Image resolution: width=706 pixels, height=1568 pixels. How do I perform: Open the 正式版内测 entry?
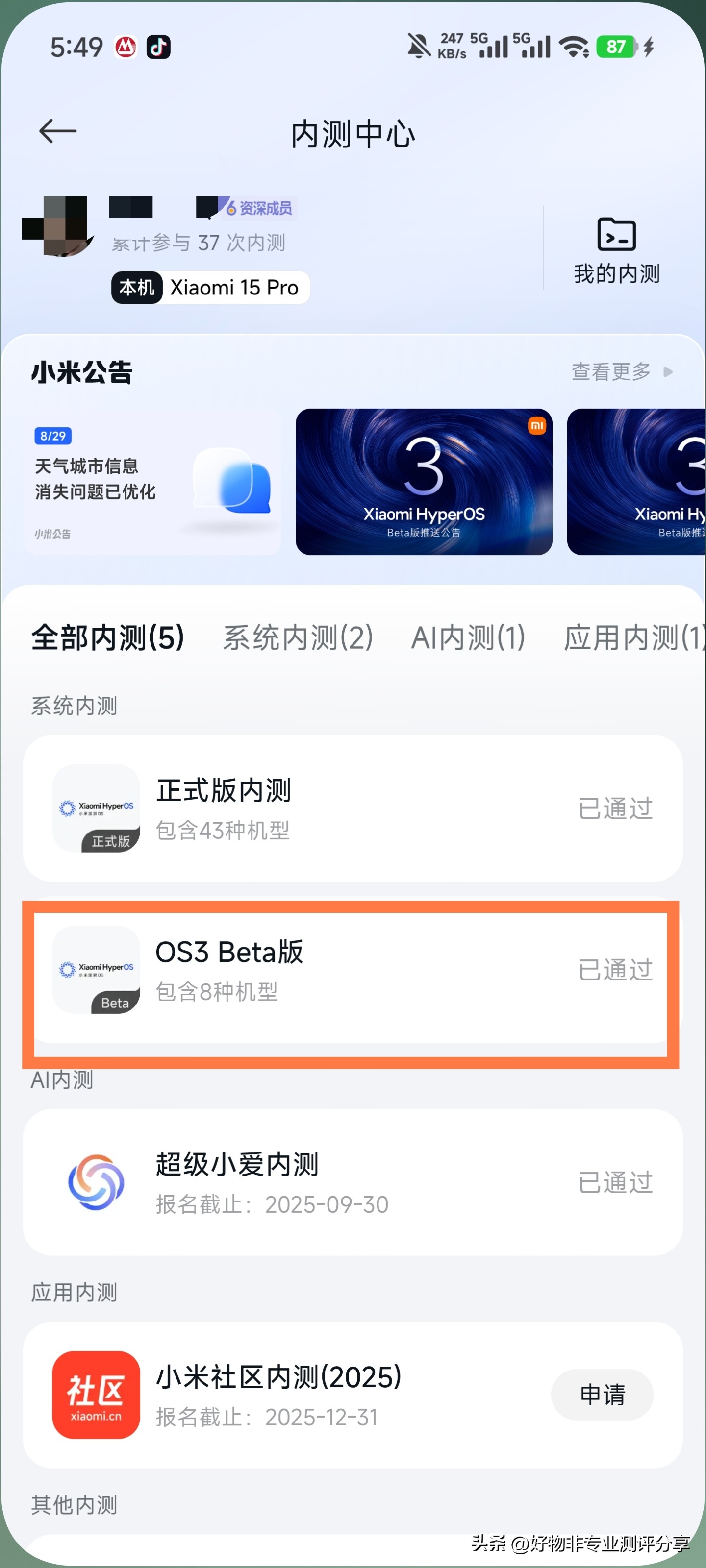(352, 808)
